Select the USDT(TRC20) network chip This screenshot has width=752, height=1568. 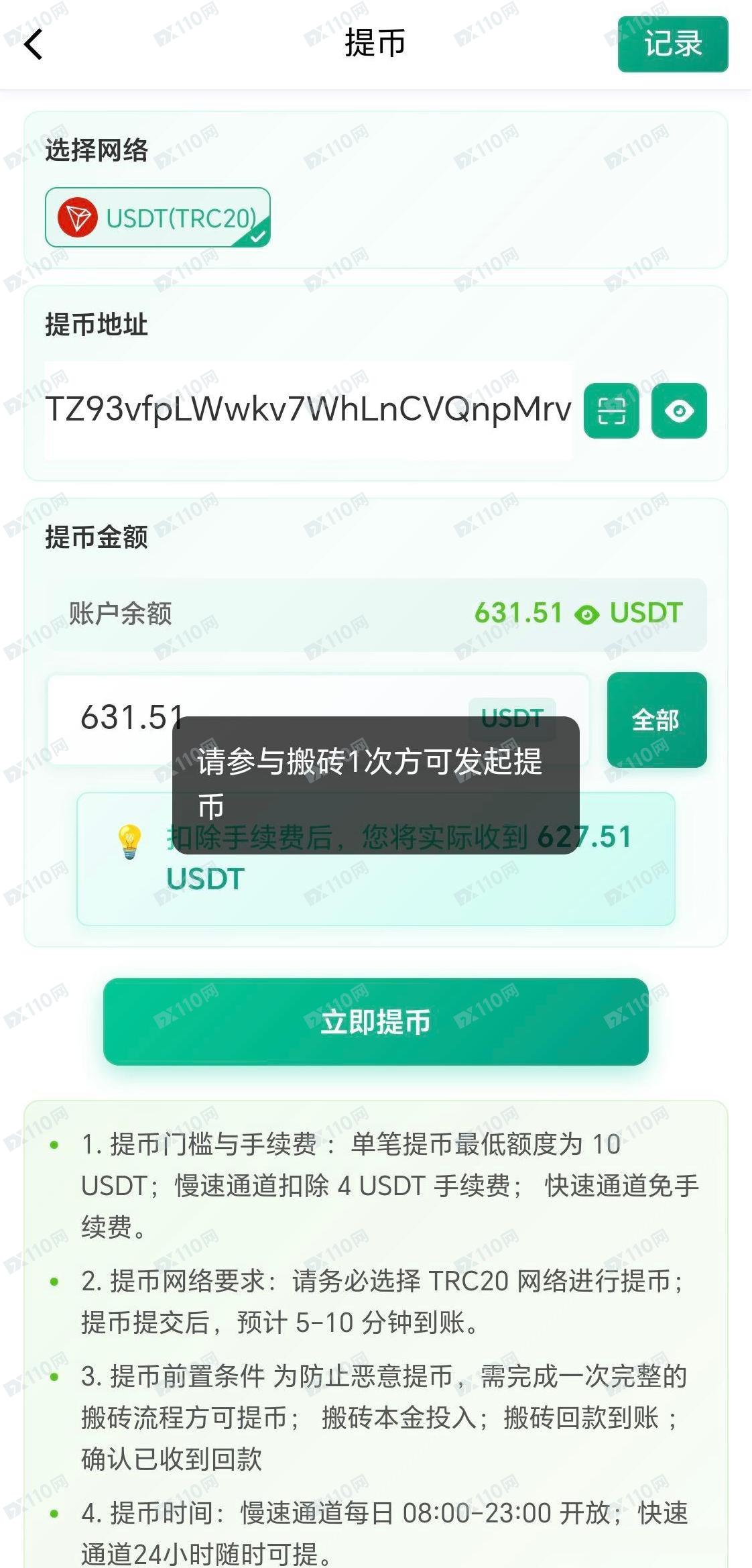(x=158, y=218)
